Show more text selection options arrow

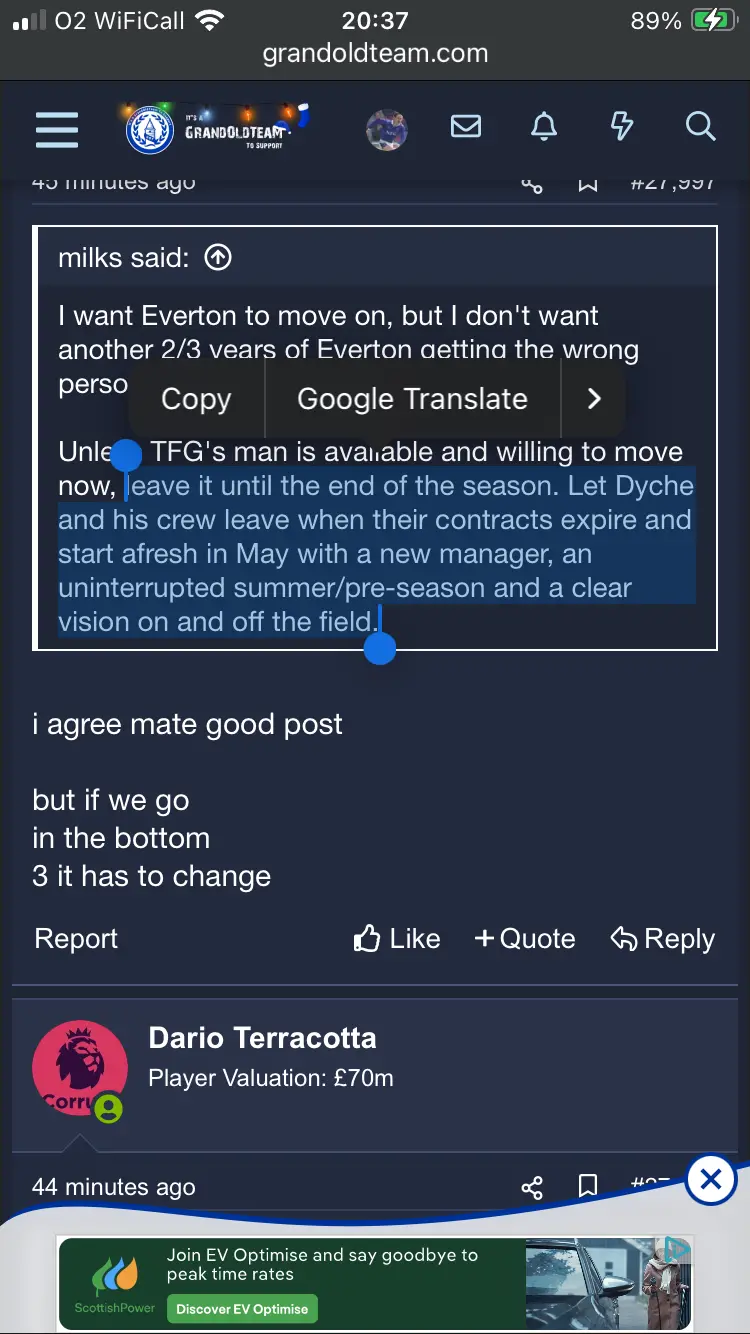594,399
